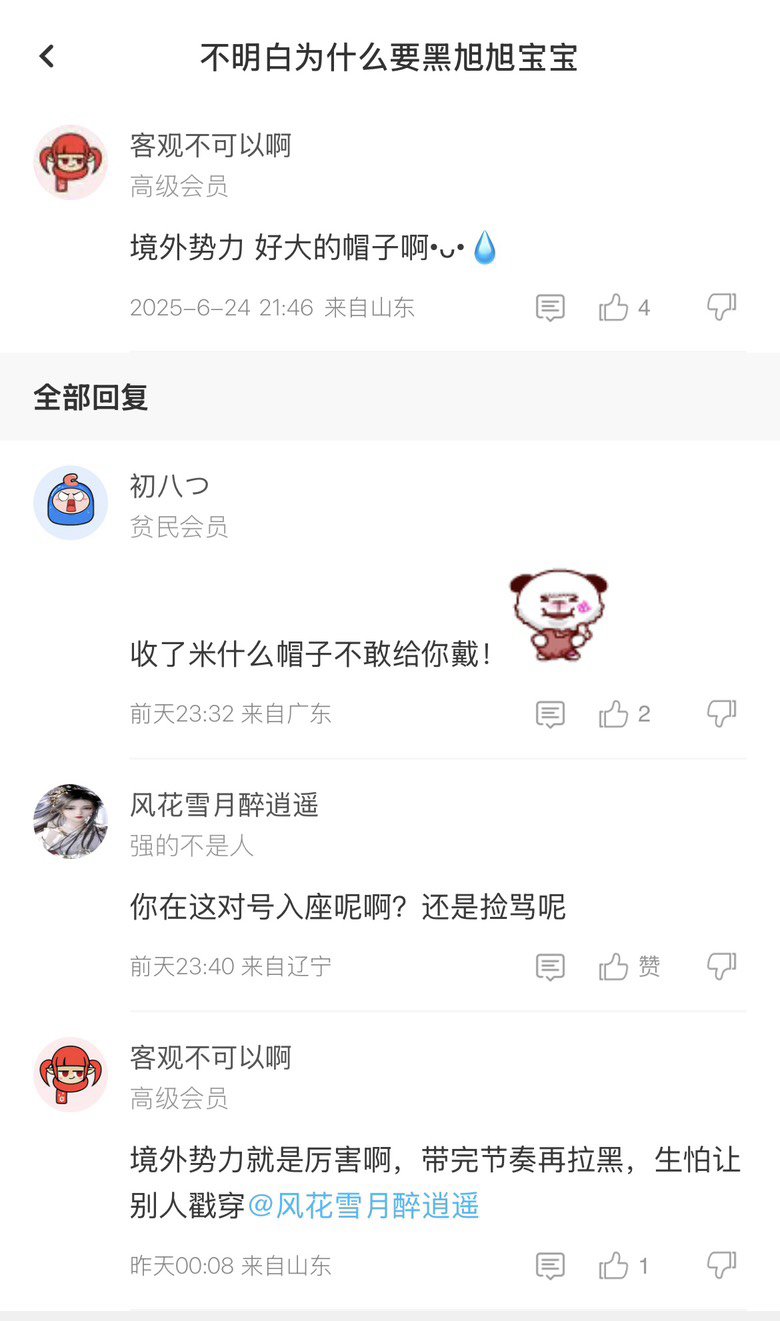Image resolution: width=780 pixels, height=1321 pixels.
Task: Like the 昨天00:08 comment
Action: [x=624, y=1266]
